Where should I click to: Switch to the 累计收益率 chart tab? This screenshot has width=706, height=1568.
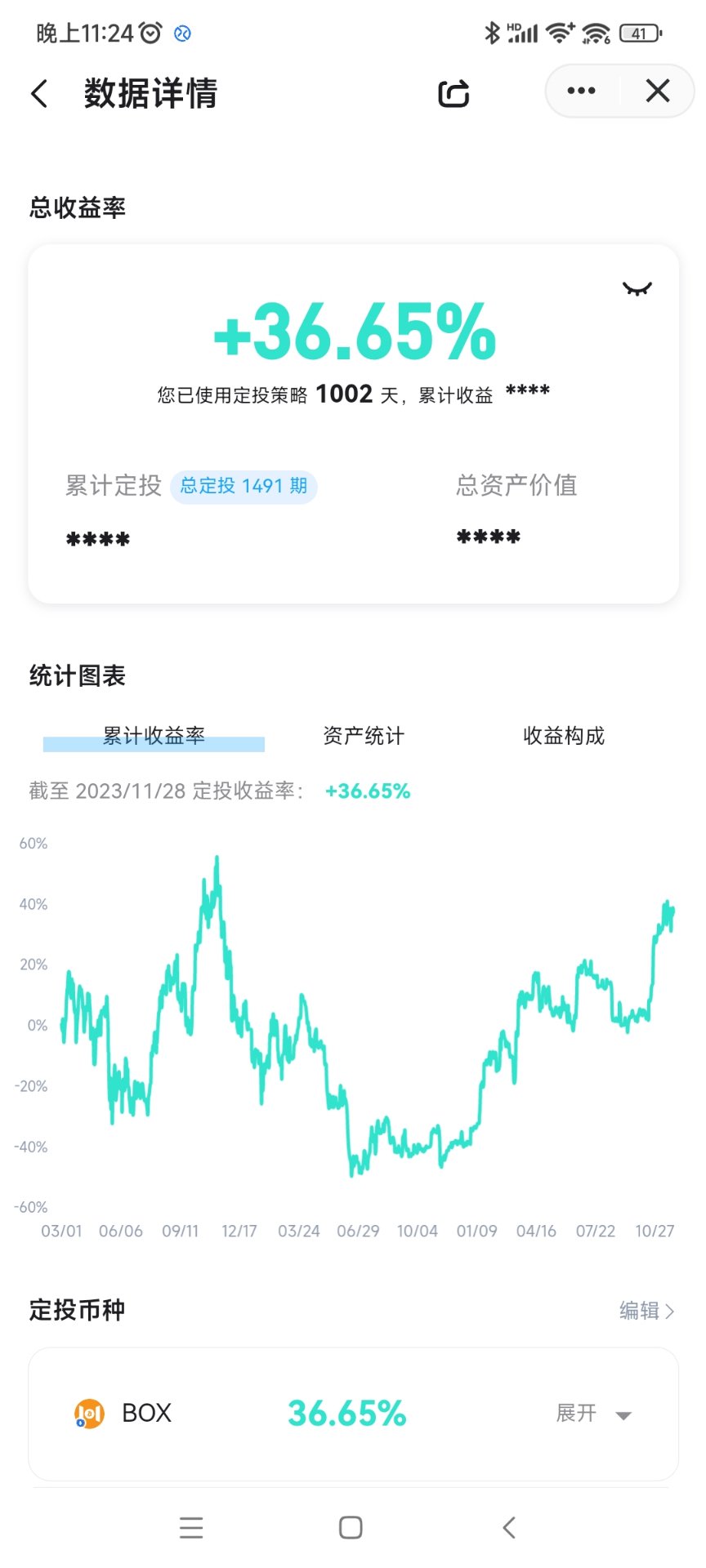pyautogui.click(x=154, y=736)
